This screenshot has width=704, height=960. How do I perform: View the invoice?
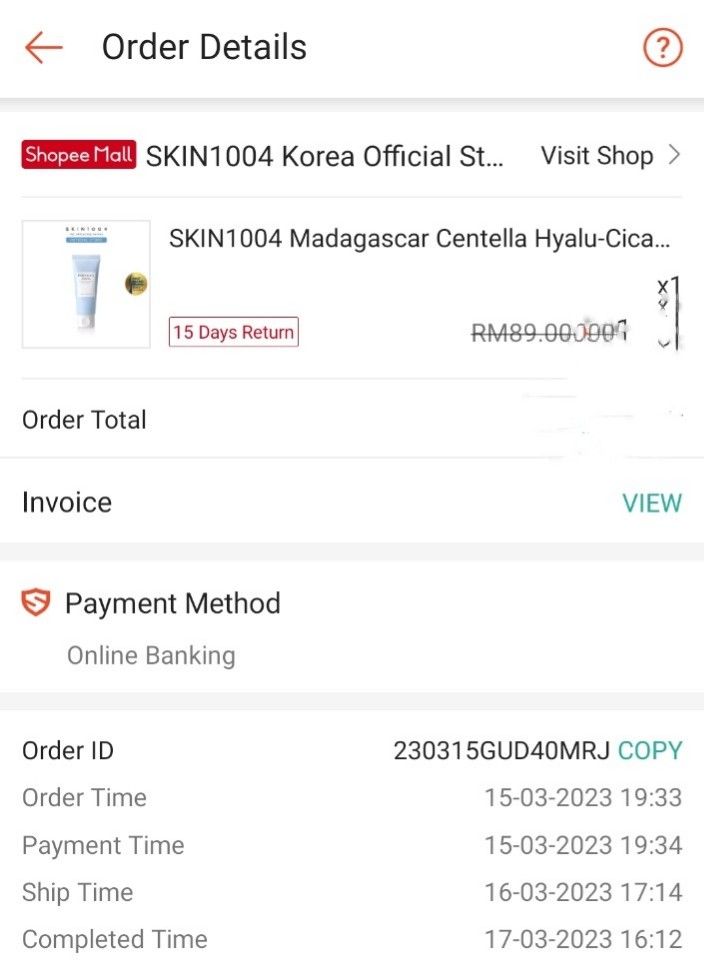point(651,502)
